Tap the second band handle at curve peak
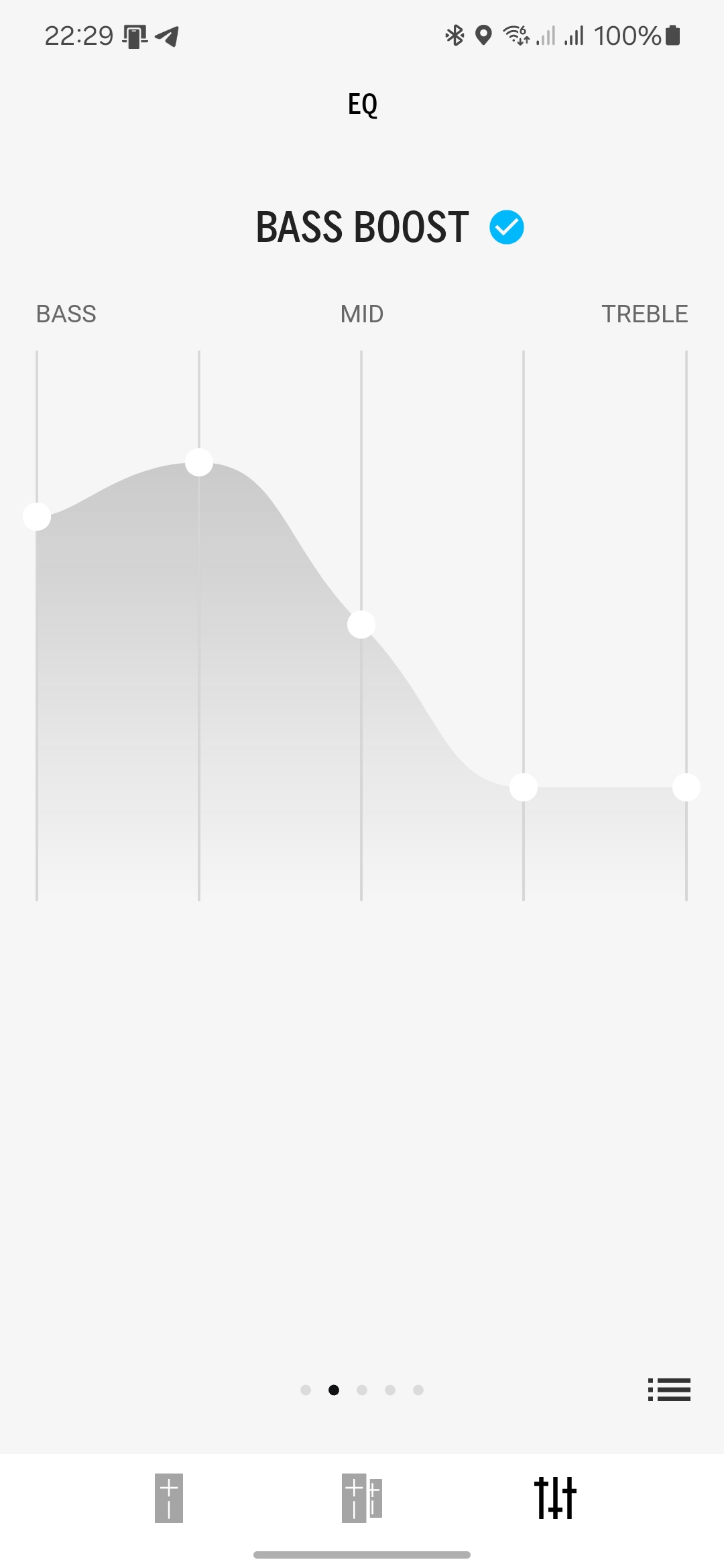The width and height of the screenshot is (724, 1568). click(x=199, y=462)
